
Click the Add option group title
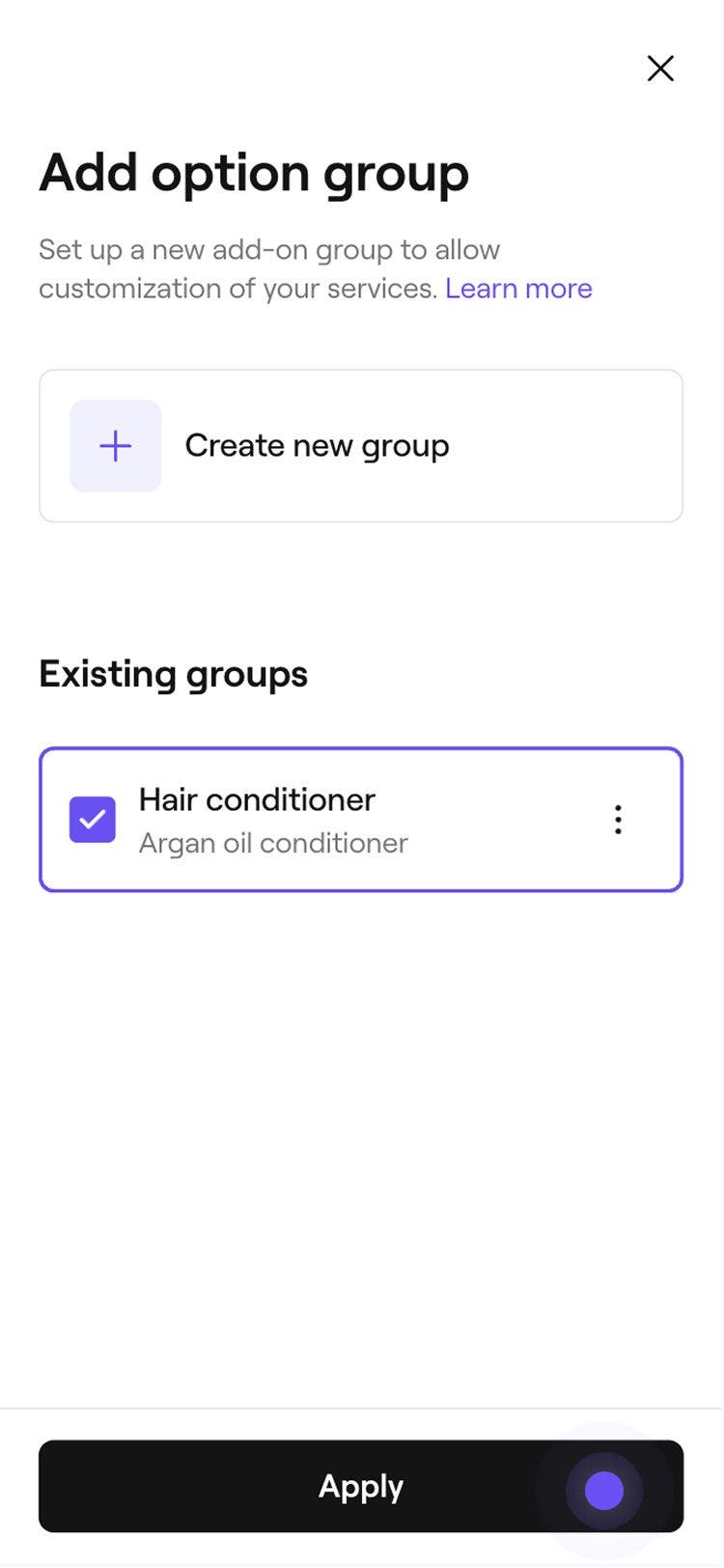[254, 174]
